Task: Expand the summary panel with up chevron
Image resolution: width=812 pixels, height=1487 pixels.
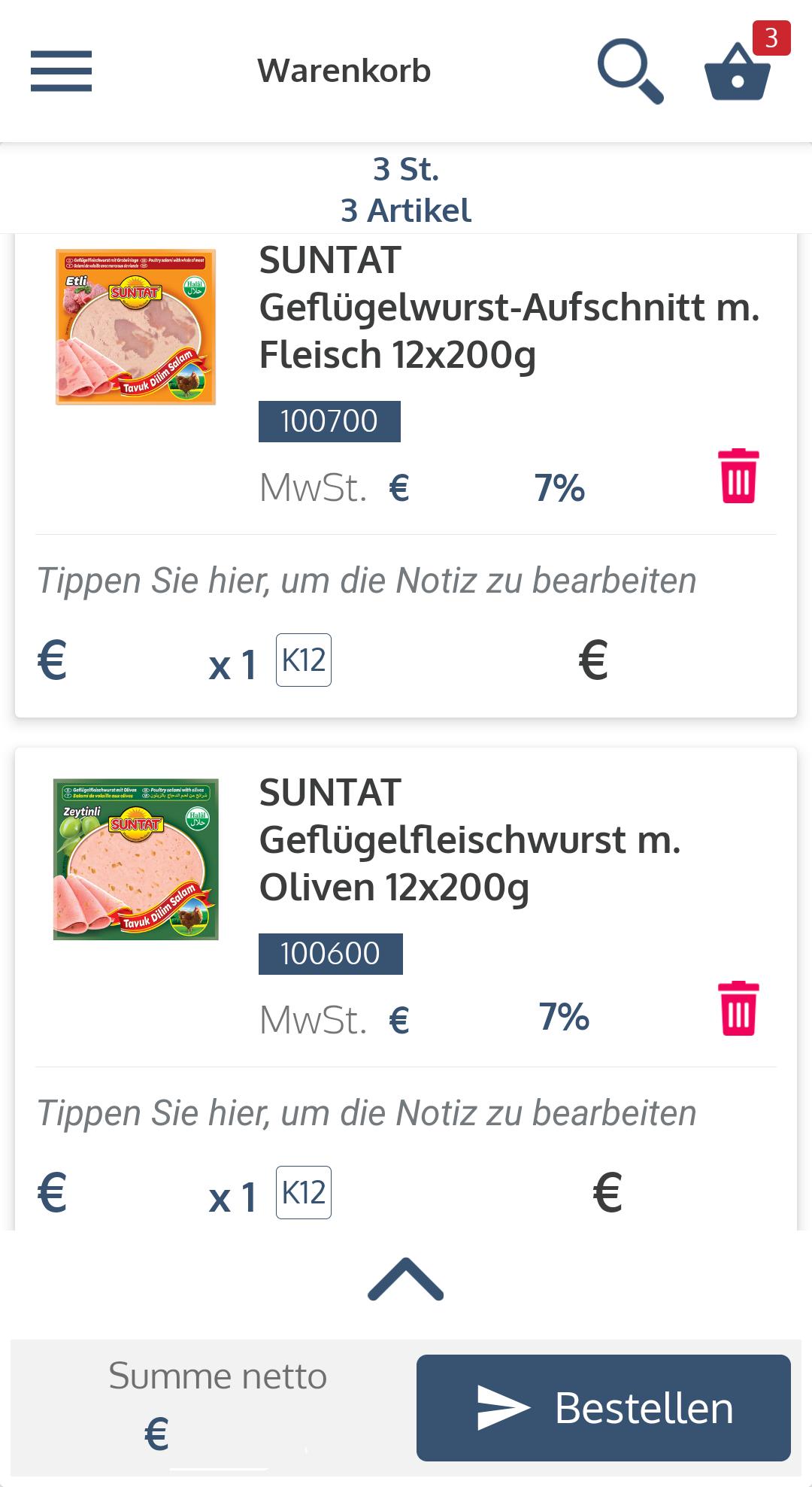Action: (406, 1279)
